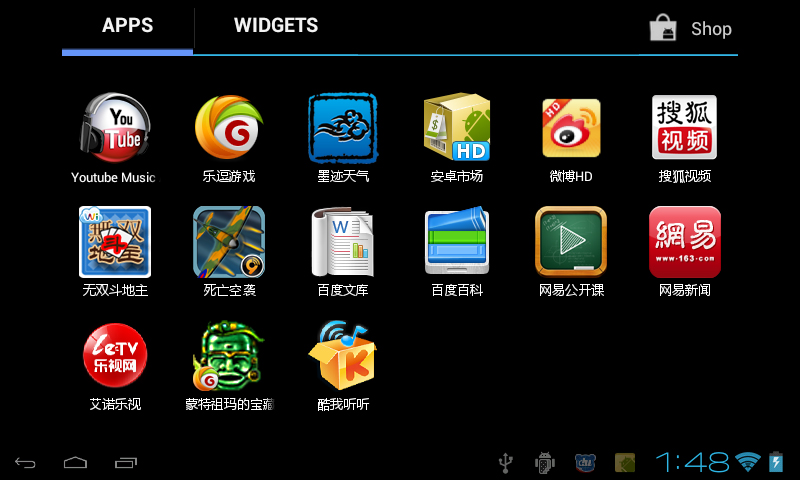Switch to the WIDGETS tab

pyautogui.click(x=276, y=27)
